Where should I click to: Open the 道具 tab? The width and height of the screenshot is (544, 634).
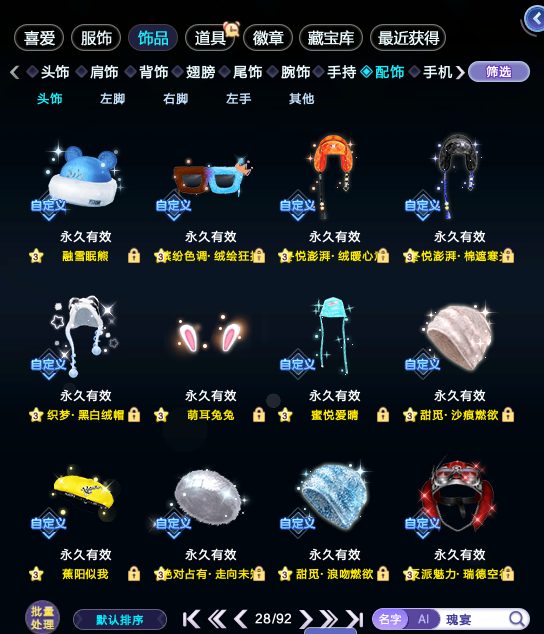click(x=210, y=38)
